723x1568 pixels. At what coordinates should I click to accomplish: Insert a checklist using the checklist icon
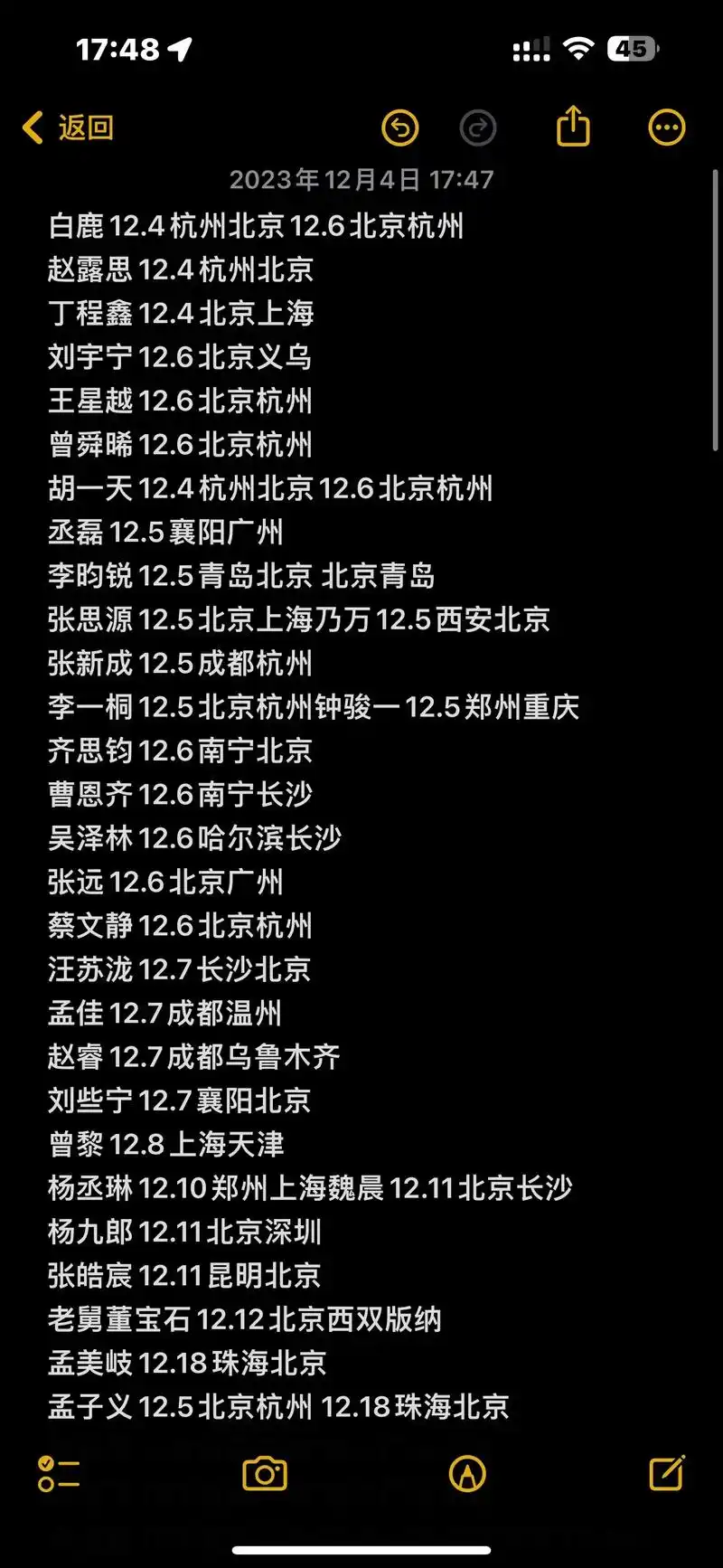(59, 1473)
